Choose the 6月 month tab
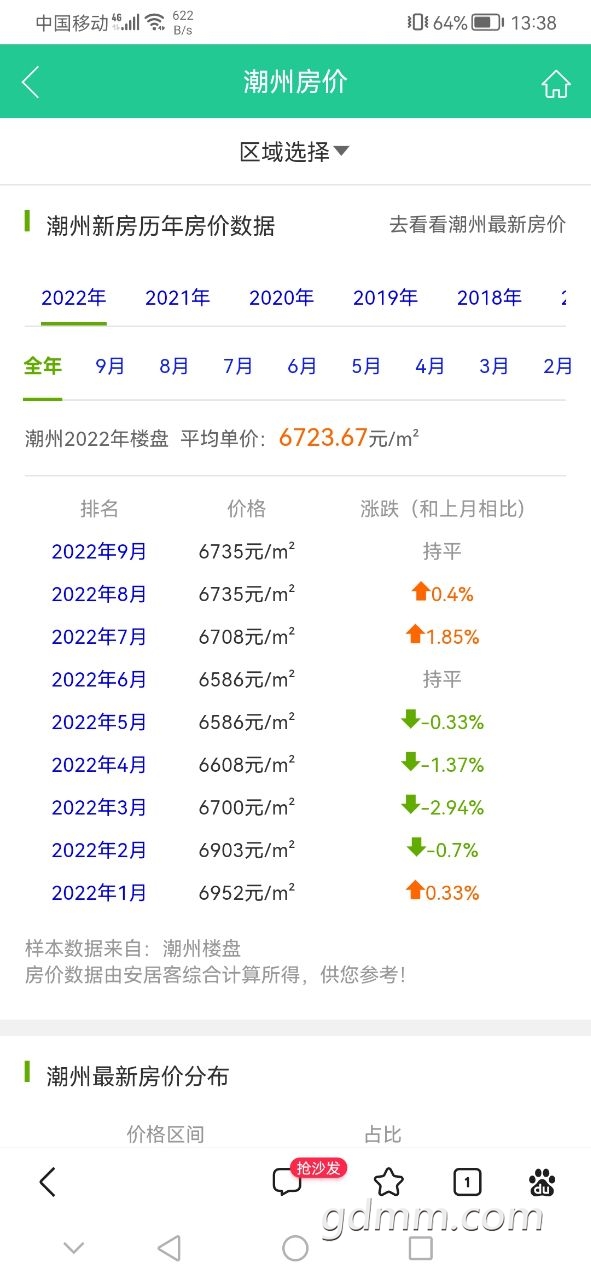This screenshot has height=1280, width=591. pyautogui.click(x=302, y=366)
